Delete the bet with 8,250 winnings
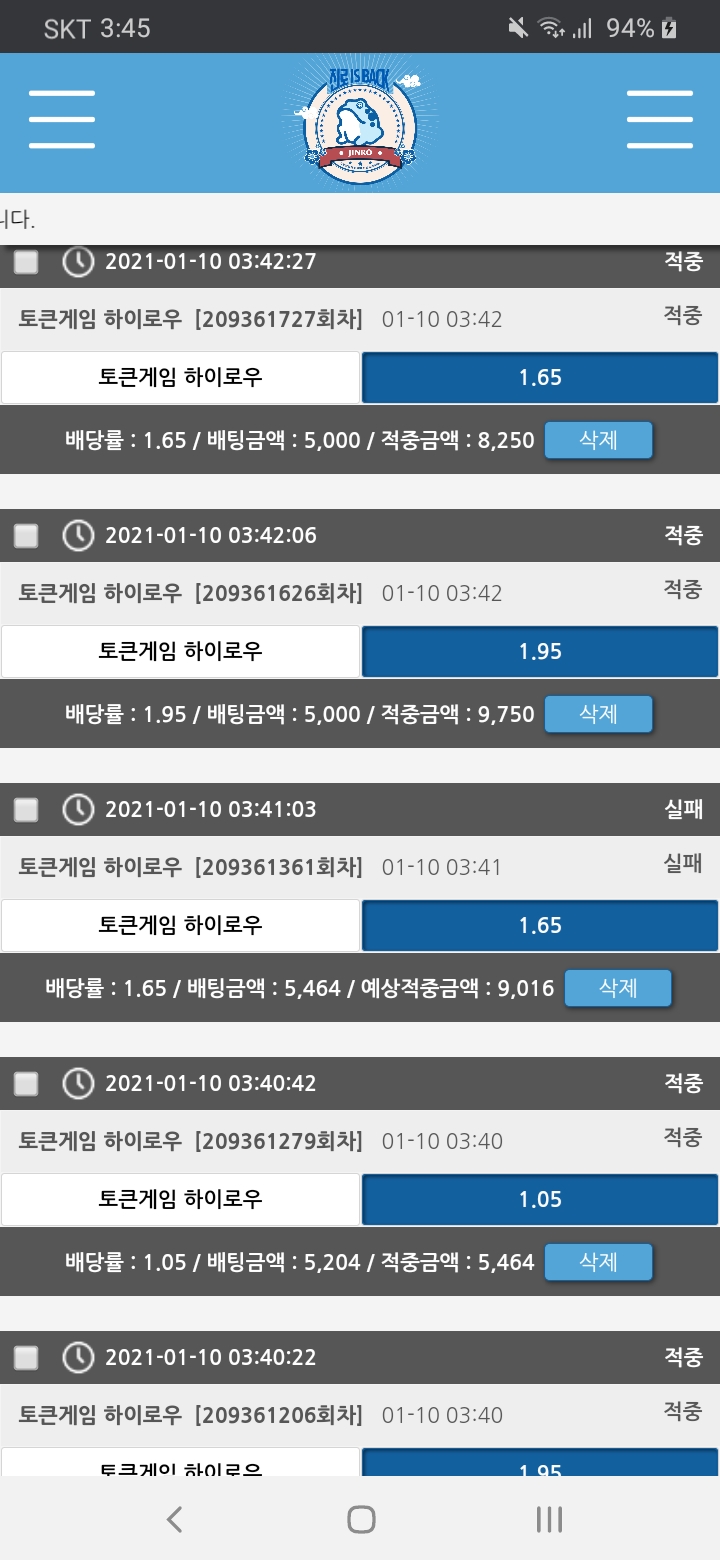This screenshot has height=1560, width=720. click(598, 440)
